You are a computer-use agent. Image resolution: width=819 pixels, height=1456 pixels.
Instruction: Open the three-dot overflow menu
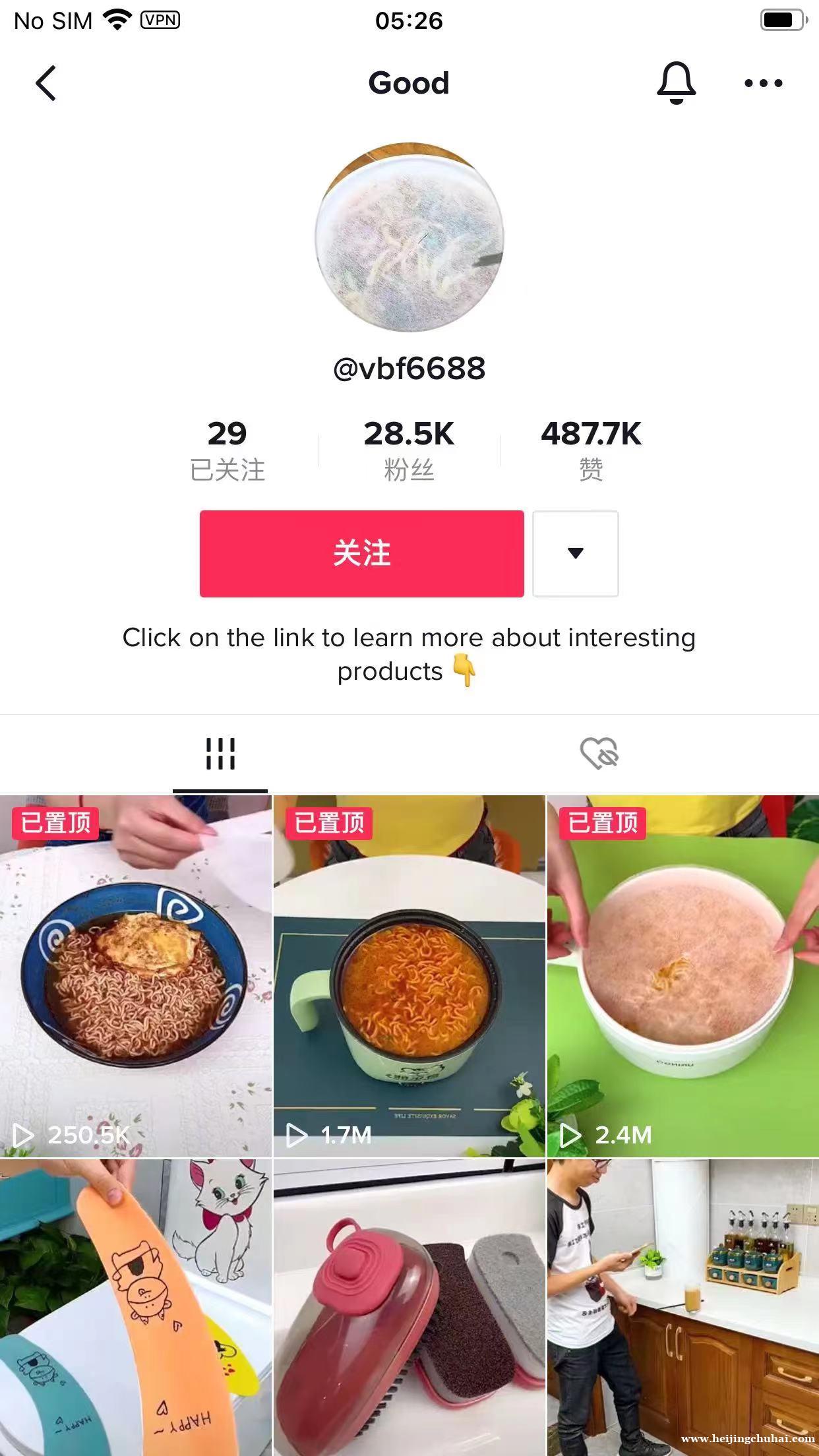[x=763, y=83]
